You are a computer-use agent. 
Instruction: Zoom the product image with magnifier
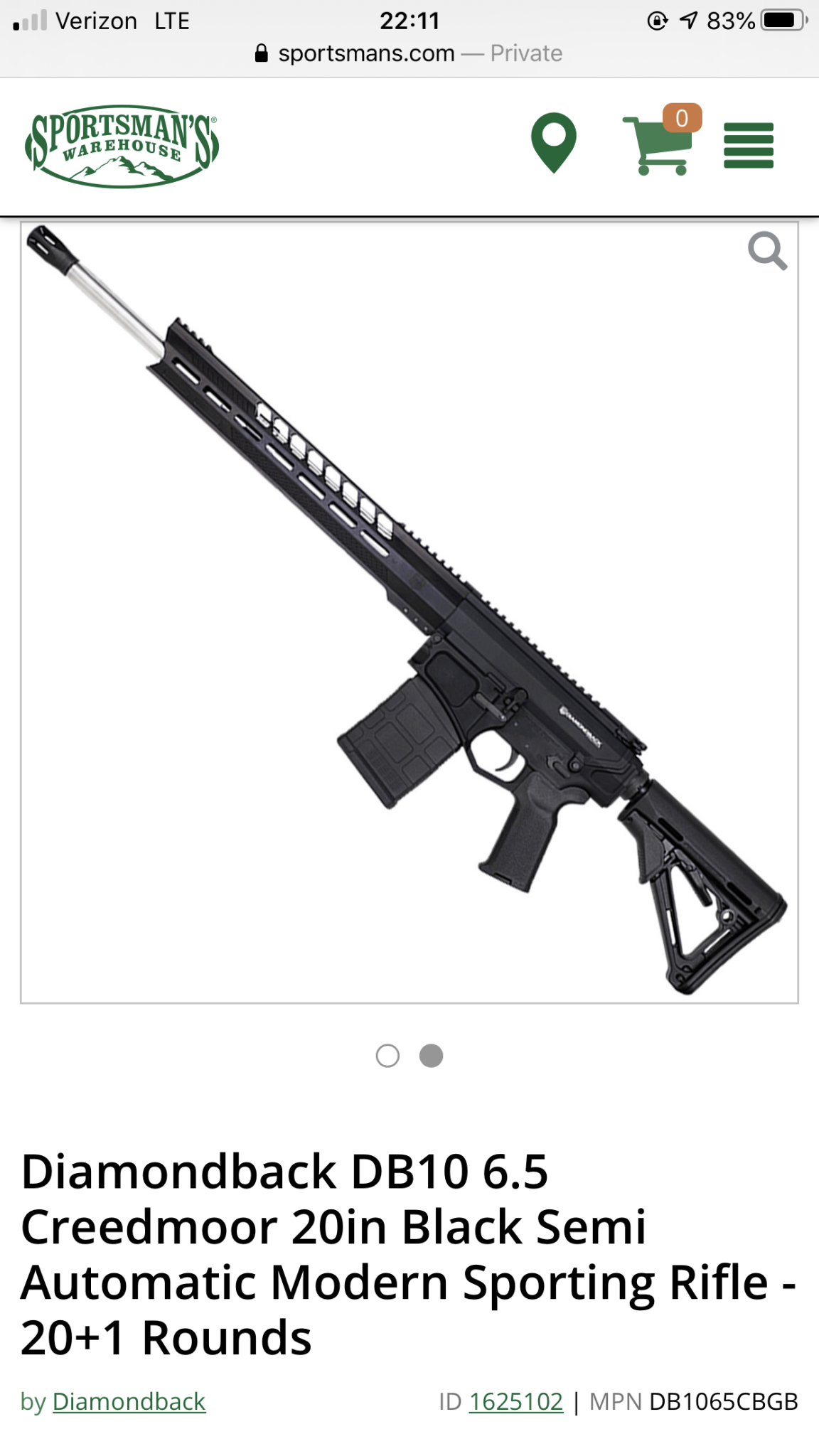coord(767,251)
